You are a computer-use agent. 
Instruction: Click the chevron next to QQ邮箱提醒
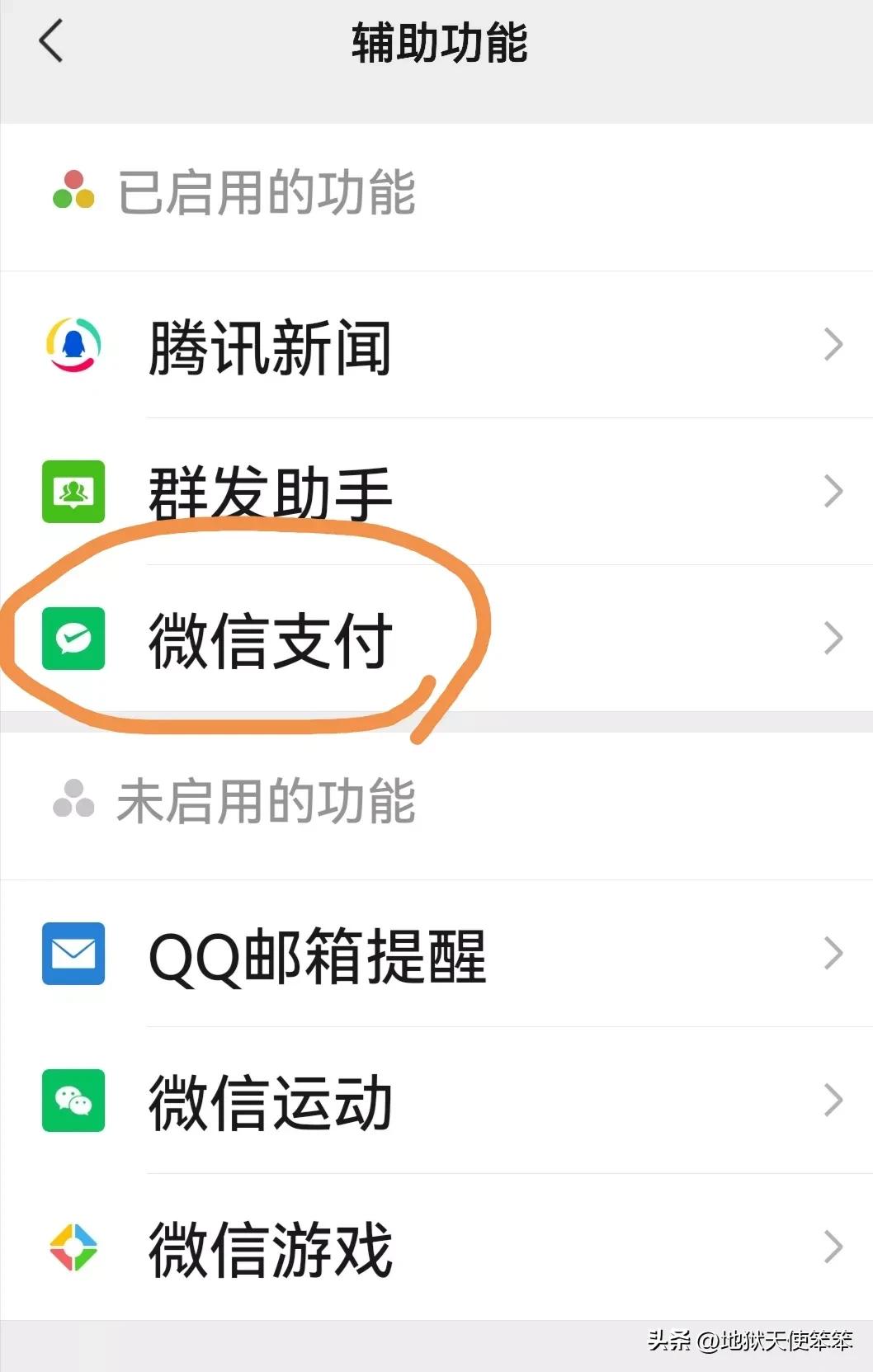point(831,955)
